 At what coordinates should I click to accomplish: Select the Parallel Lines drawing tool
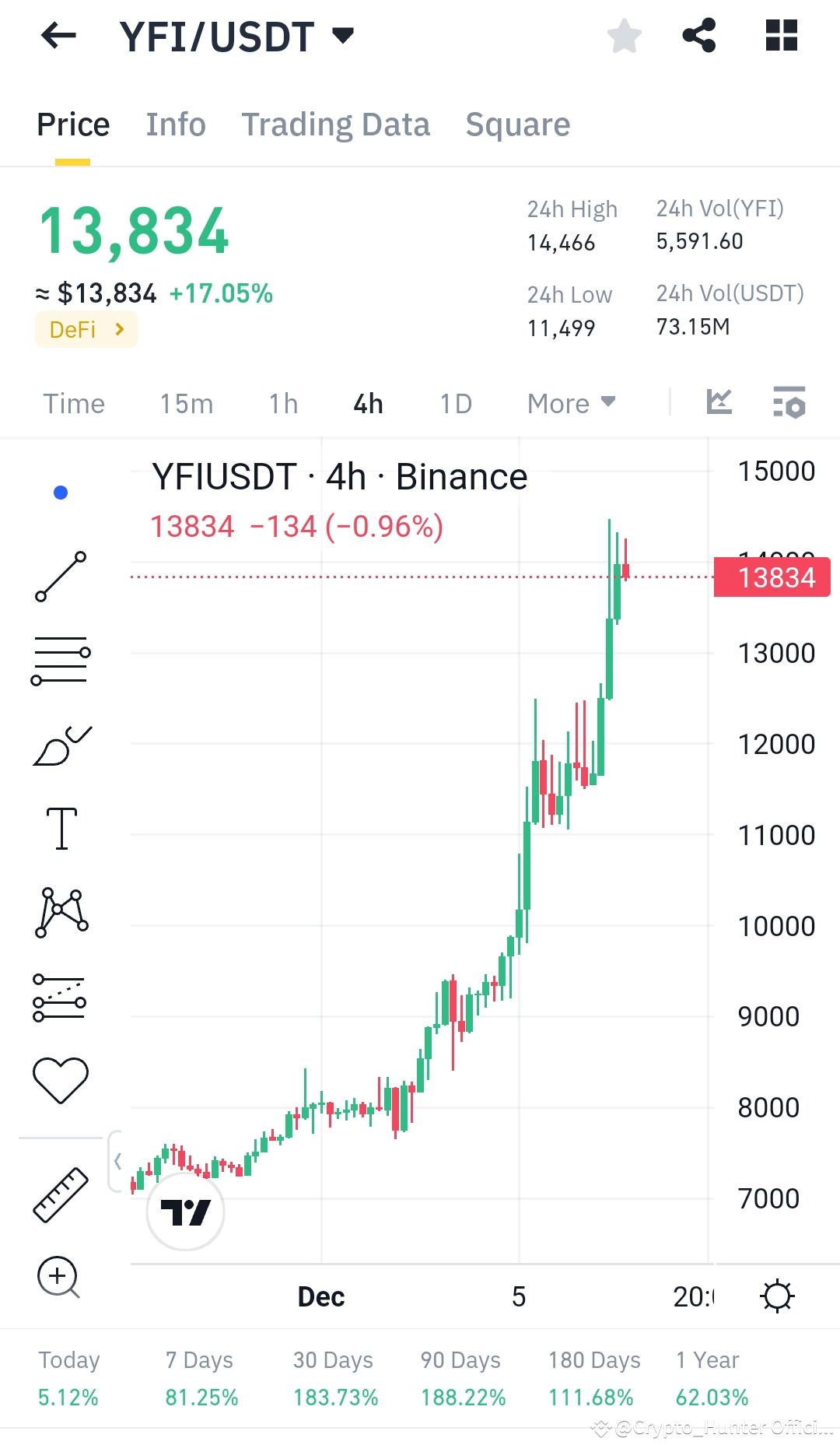click(x=61, y=660)
